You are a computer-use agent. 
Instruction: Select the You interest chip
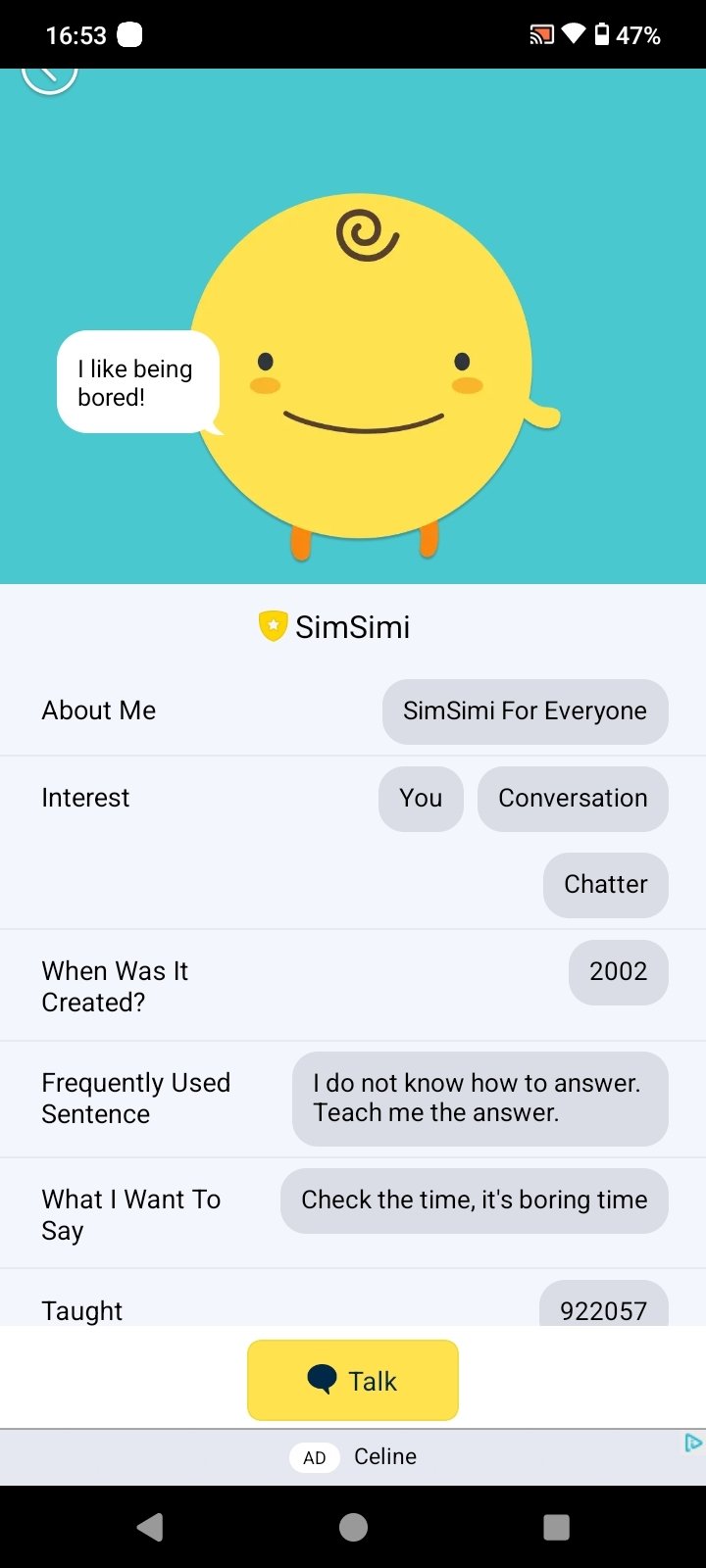pos(421,798)
